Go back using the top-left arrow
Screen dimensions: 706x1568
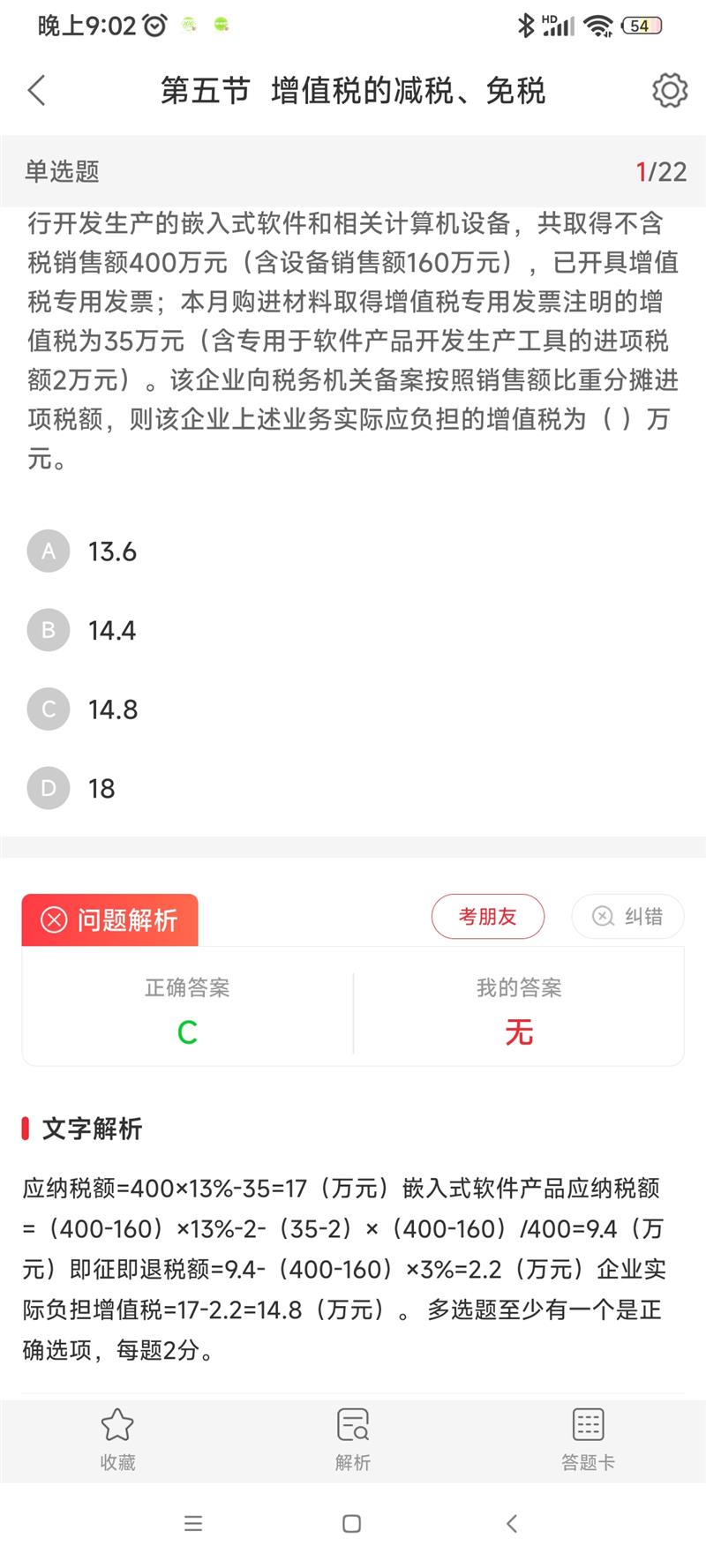pos(37,90)
